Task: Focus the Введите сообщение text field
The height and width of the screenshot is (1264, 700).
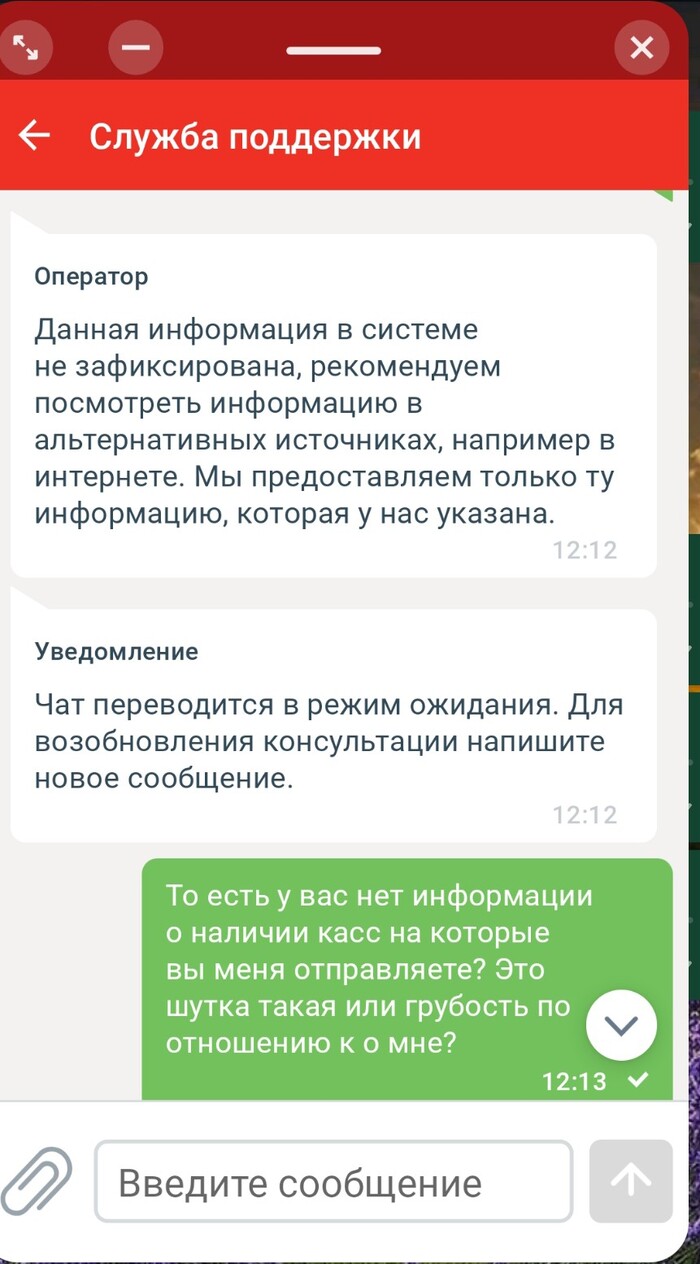Action: (x=333, y=1182)
